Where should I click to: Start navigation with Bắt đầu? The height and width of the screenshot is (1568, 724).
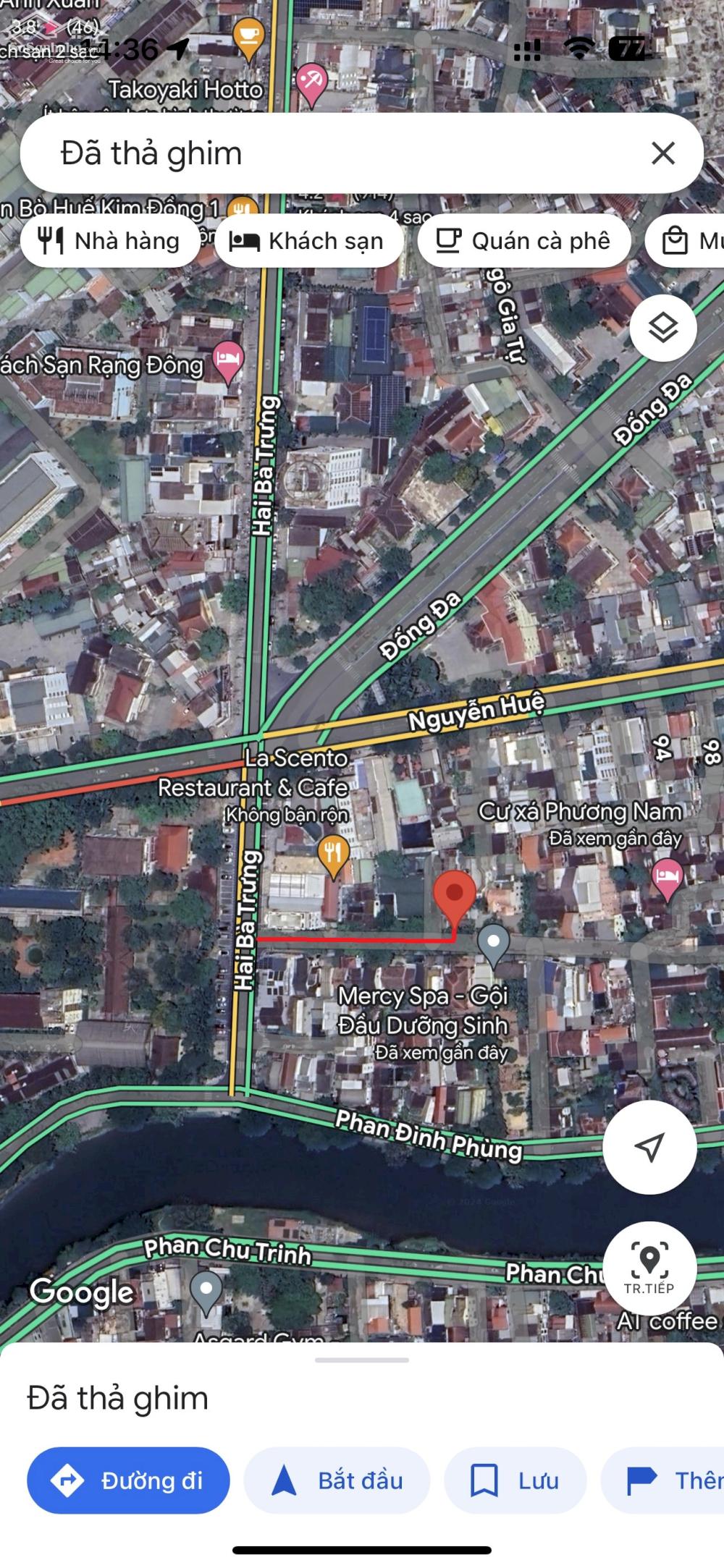337,1480
